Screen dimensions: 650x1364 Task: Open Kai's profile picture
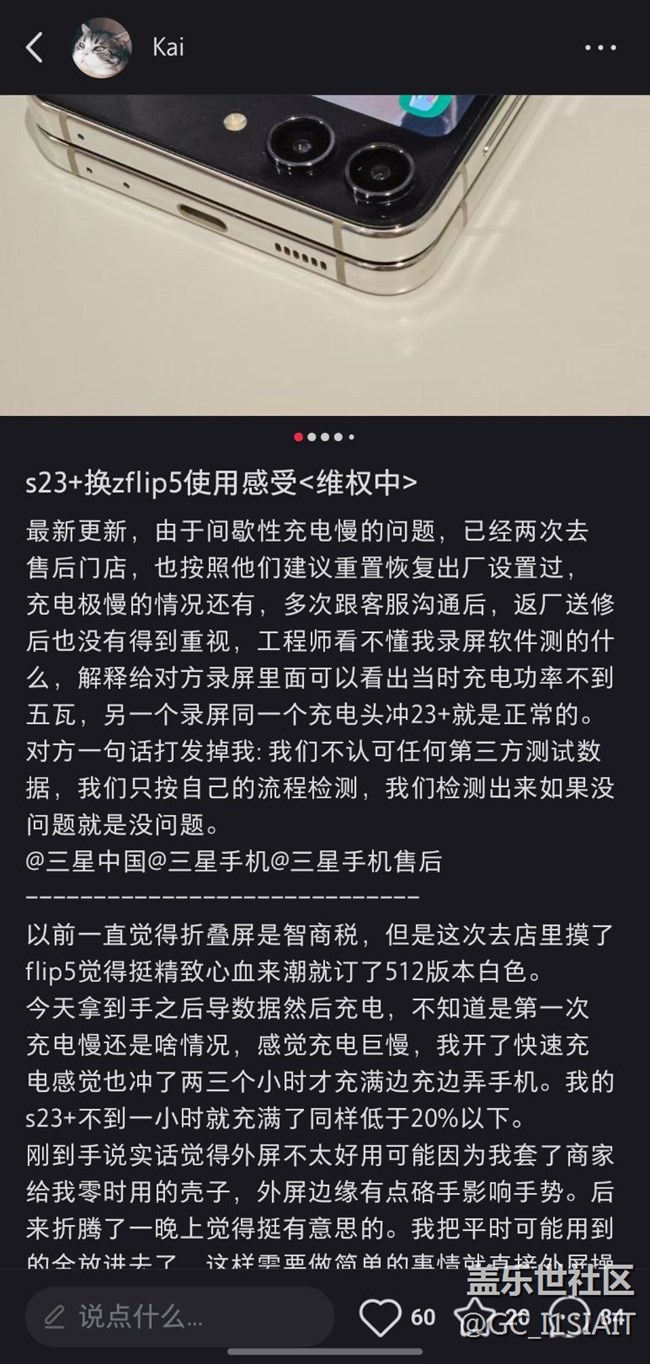102,47
